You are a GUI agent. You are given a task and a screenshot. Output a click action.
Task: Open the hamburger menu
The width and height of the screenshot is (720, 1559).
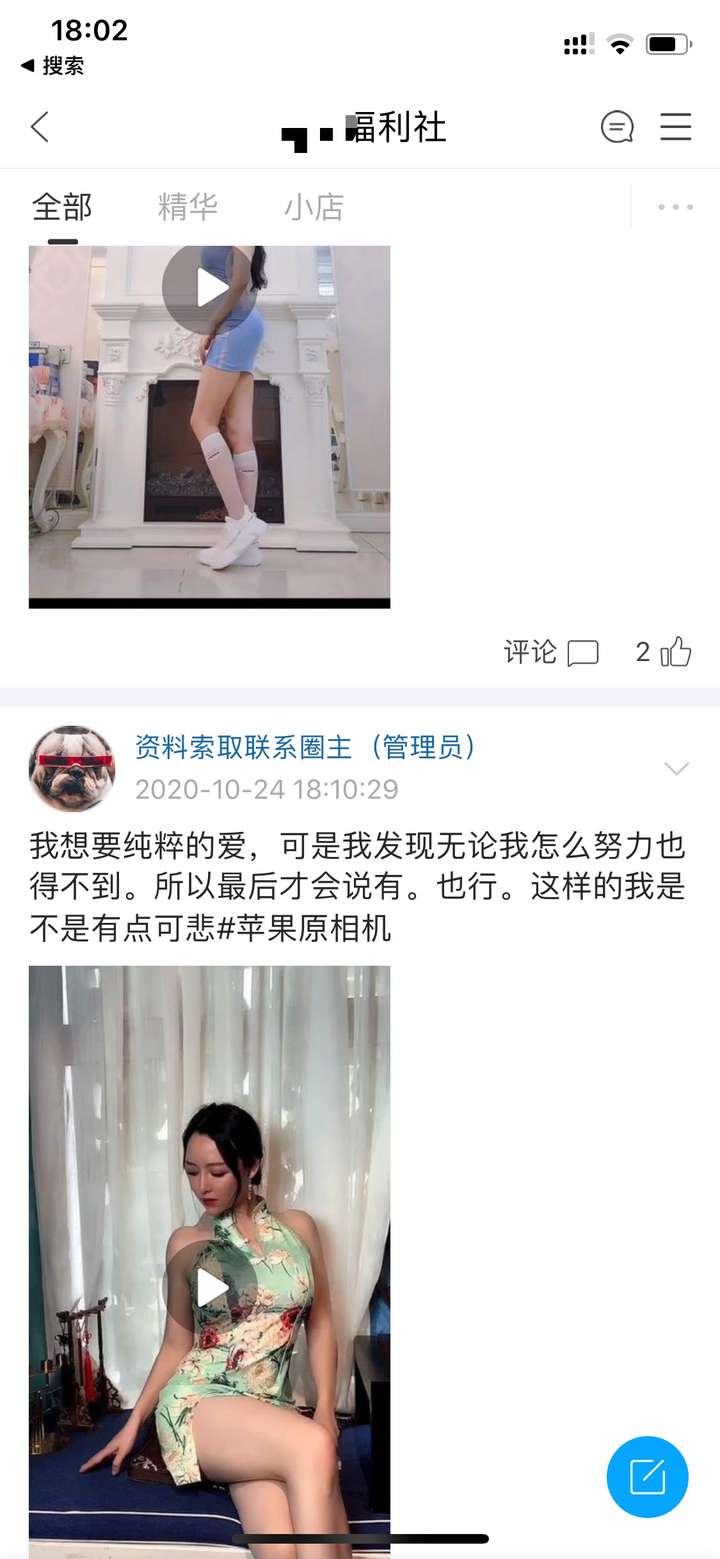pos(676,127)
